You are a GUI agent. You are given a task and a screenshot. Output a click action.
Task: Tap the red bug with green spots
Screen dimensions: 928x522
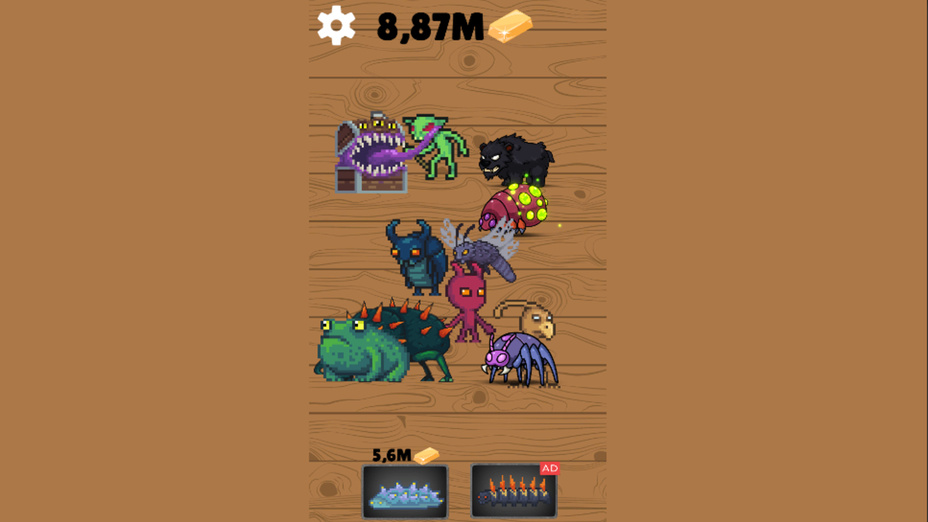coord(515,208)
